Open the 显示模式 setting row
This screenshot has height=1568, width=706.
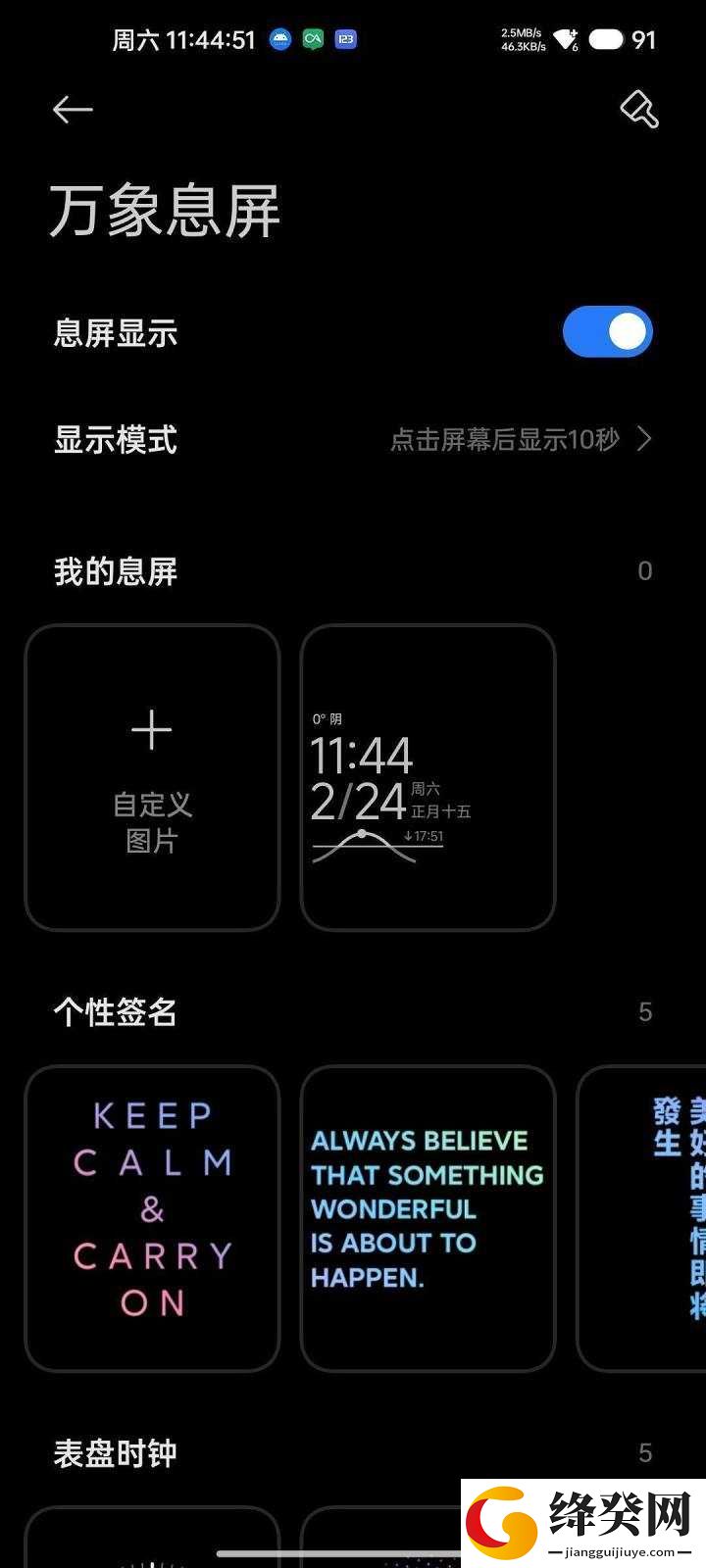353,439
